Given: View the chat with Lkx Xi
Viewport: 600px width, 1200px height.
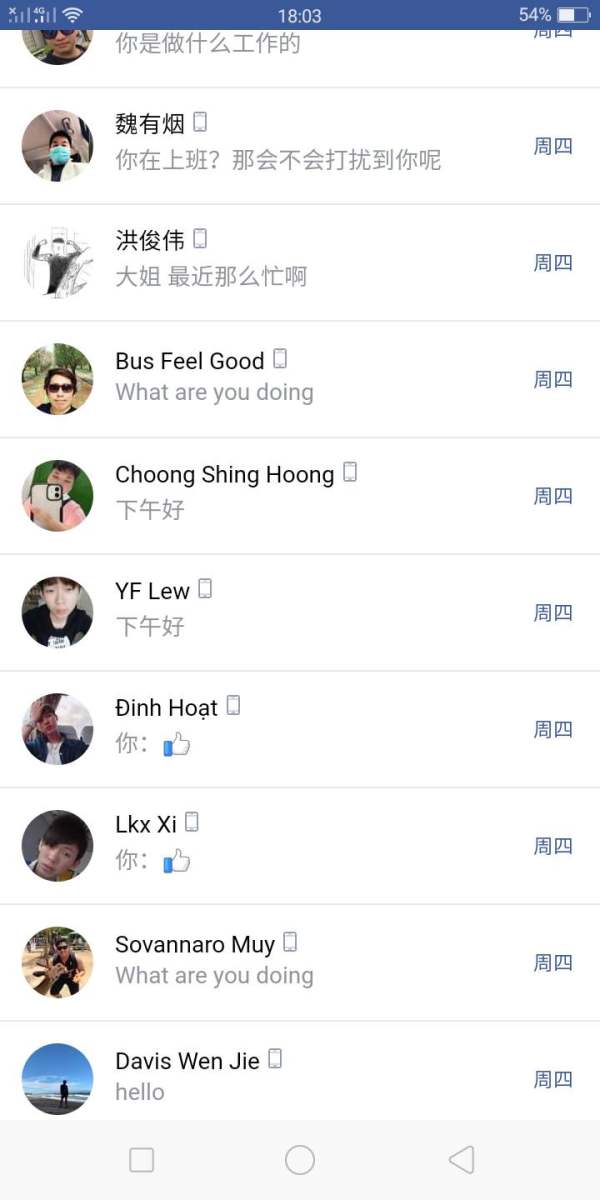Looking at the screenshot, I should click(300, 846).
